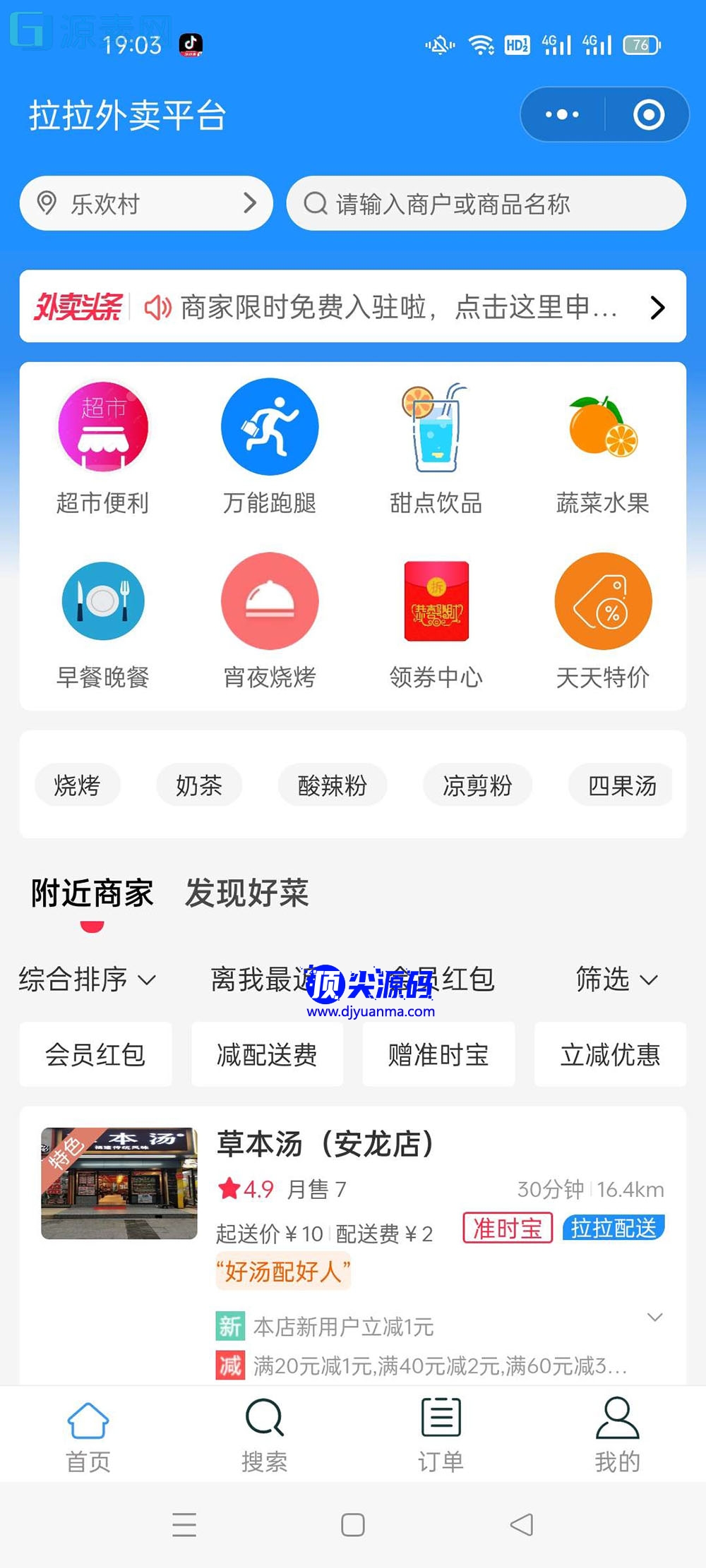The height and width of the screenshot is (1568, 706).
Task: Expand the promotions list for 草本汤
Action: click(654, 1317)
